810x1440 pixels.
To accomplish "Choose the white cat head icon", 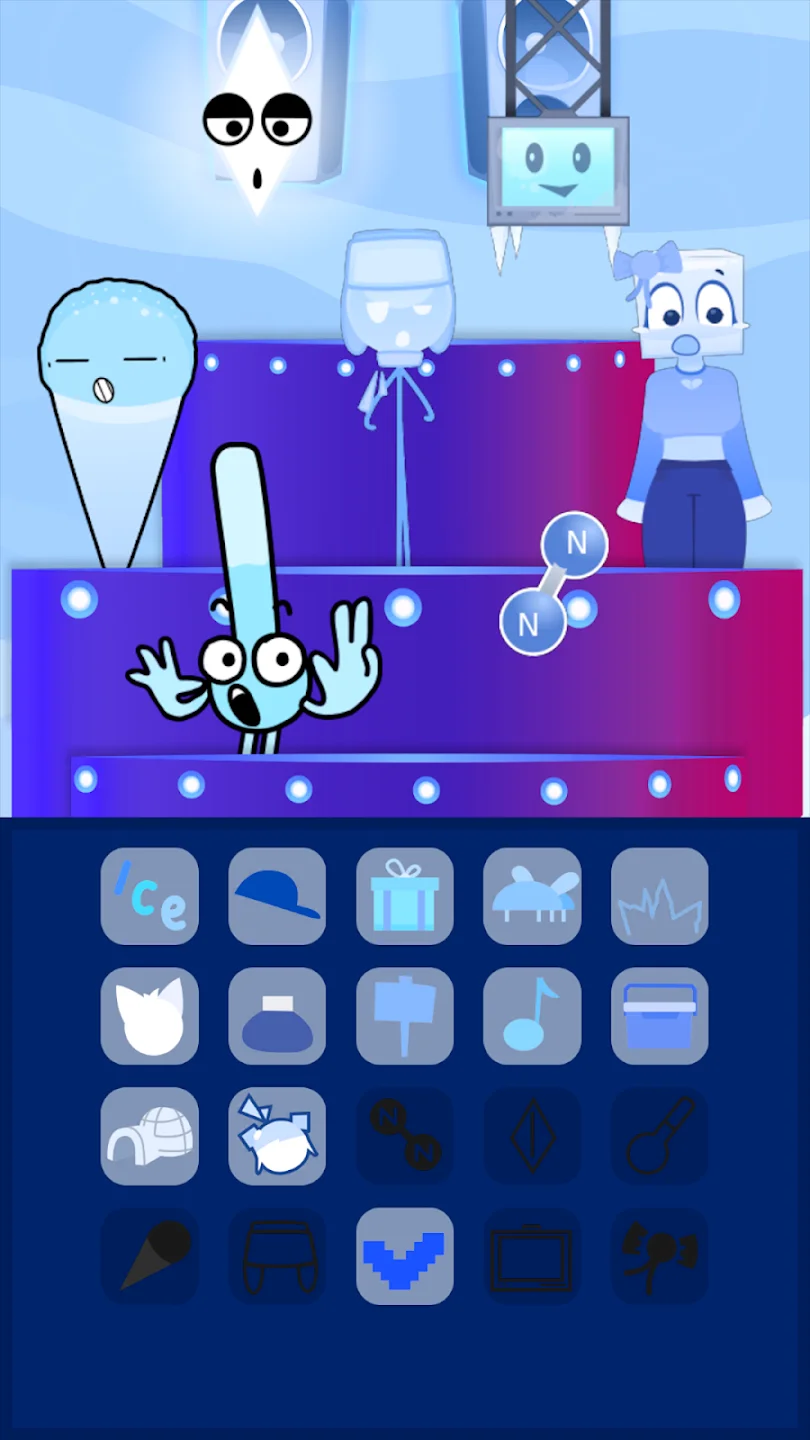I will click(150, 1016).
